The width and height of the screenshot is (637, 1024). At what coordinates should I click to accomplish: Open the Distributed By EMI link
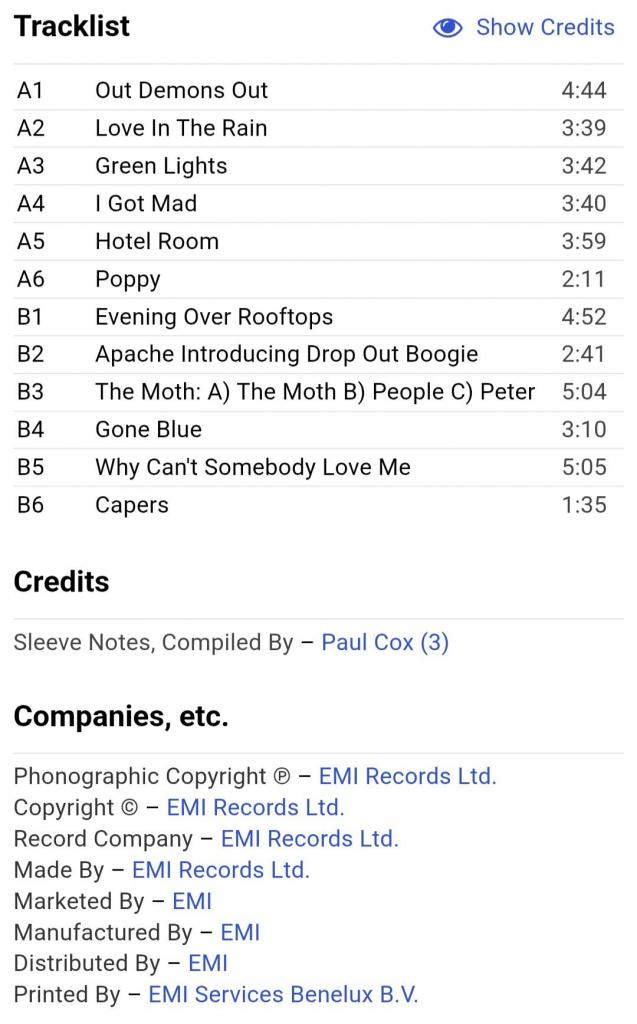tap(208, 963)
